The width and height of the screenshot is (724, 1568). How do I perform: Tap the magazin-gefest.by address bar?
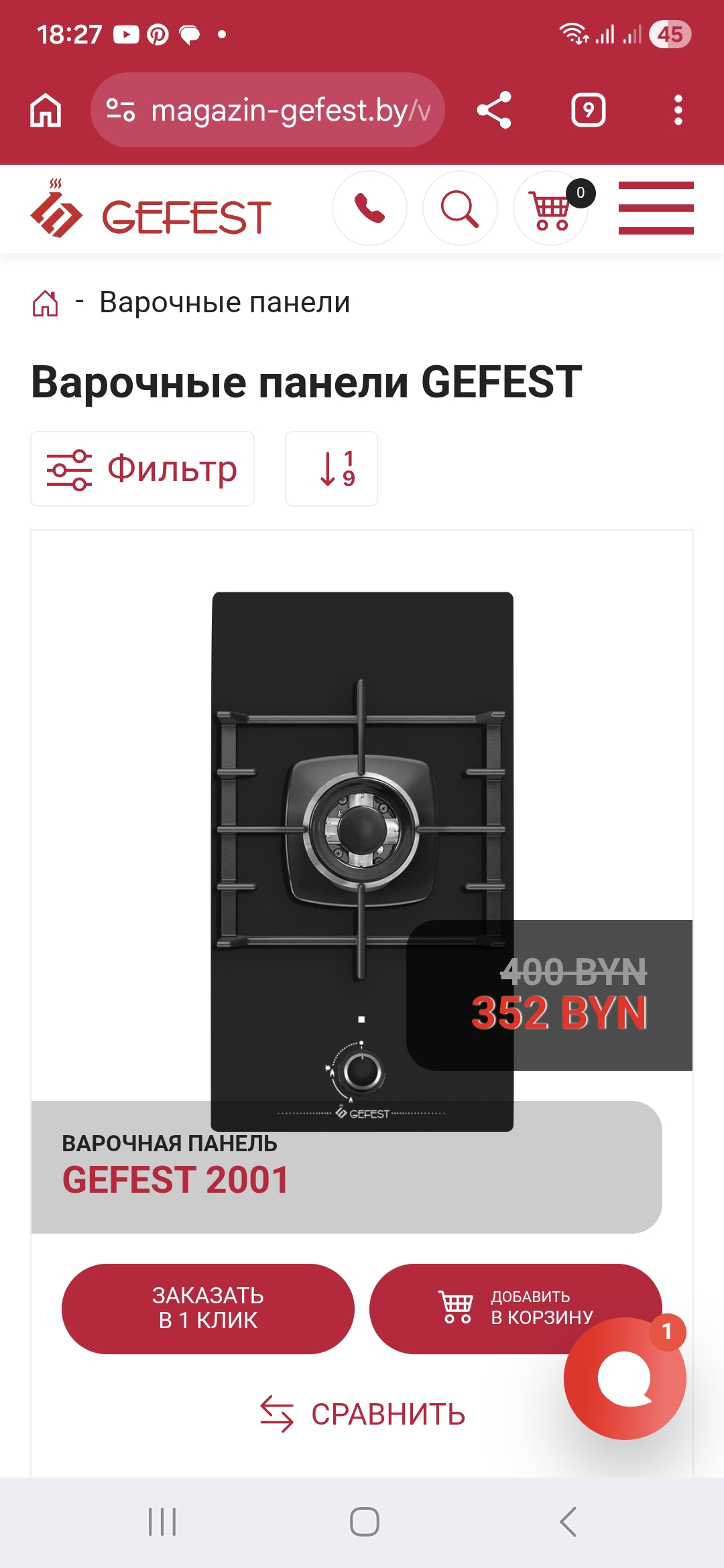[x=268, y=110]
